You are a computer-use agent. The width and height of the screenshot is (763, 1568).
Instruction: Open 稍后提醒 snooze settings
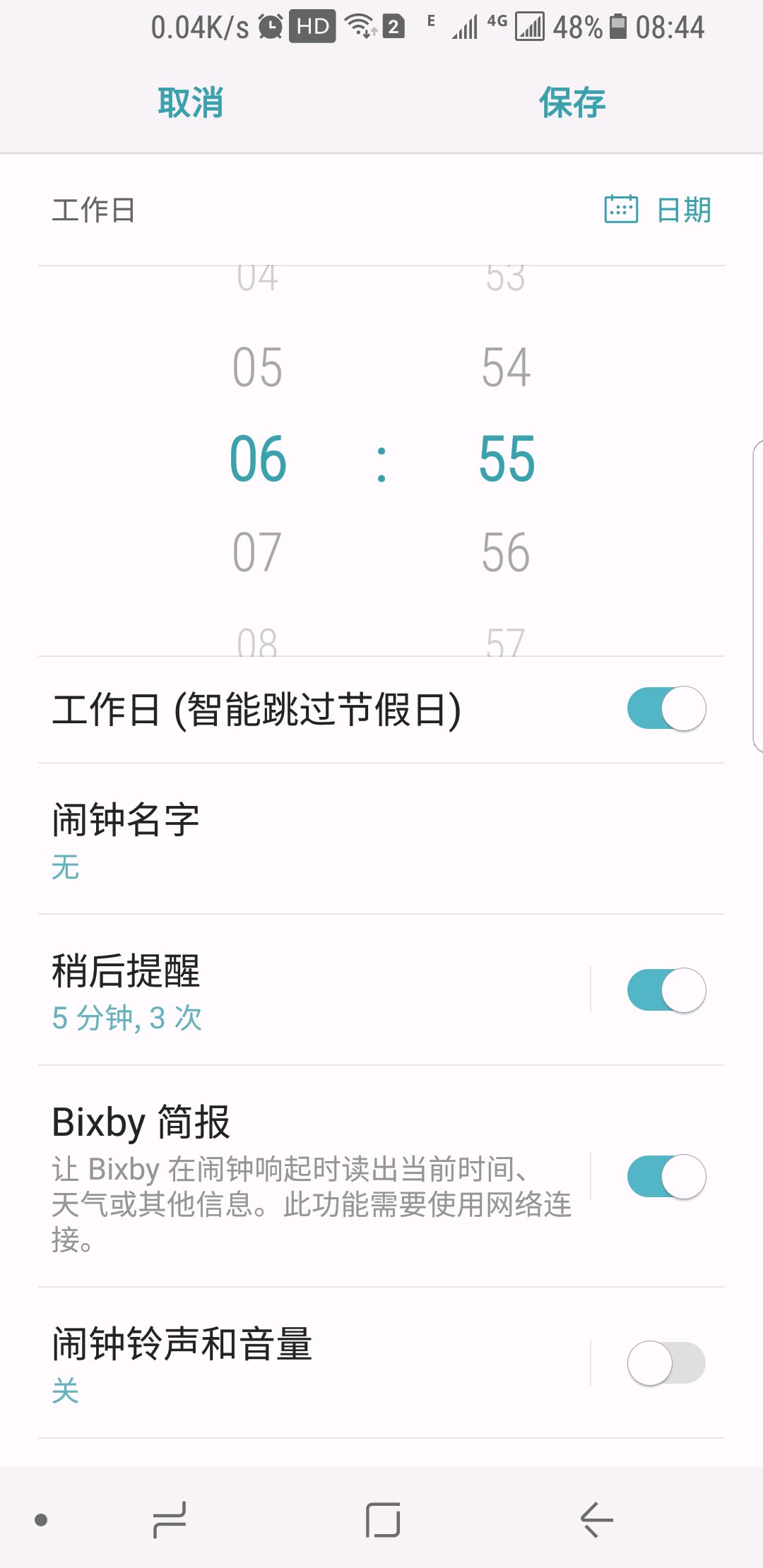(283, 990)
